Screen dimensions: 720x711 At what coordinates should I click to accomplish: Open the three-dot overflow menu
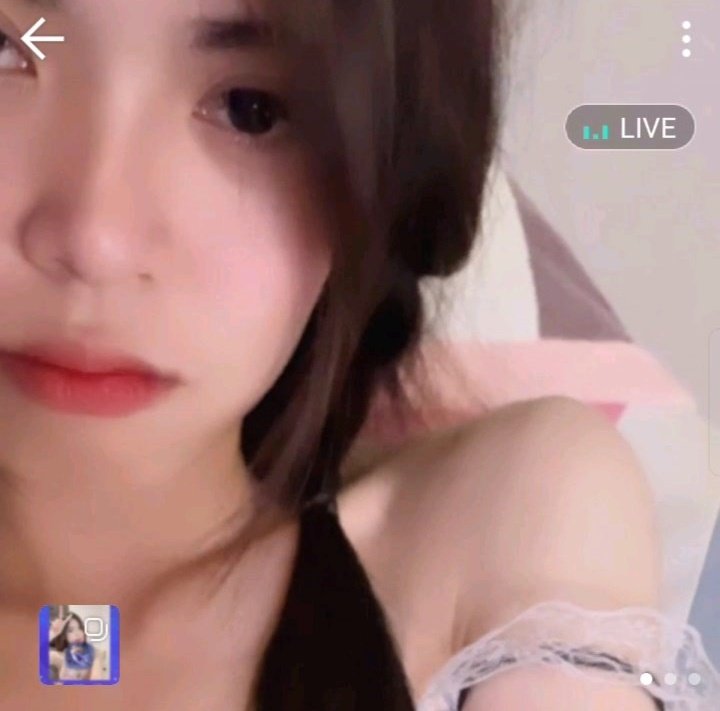click(x=686, y=39)
